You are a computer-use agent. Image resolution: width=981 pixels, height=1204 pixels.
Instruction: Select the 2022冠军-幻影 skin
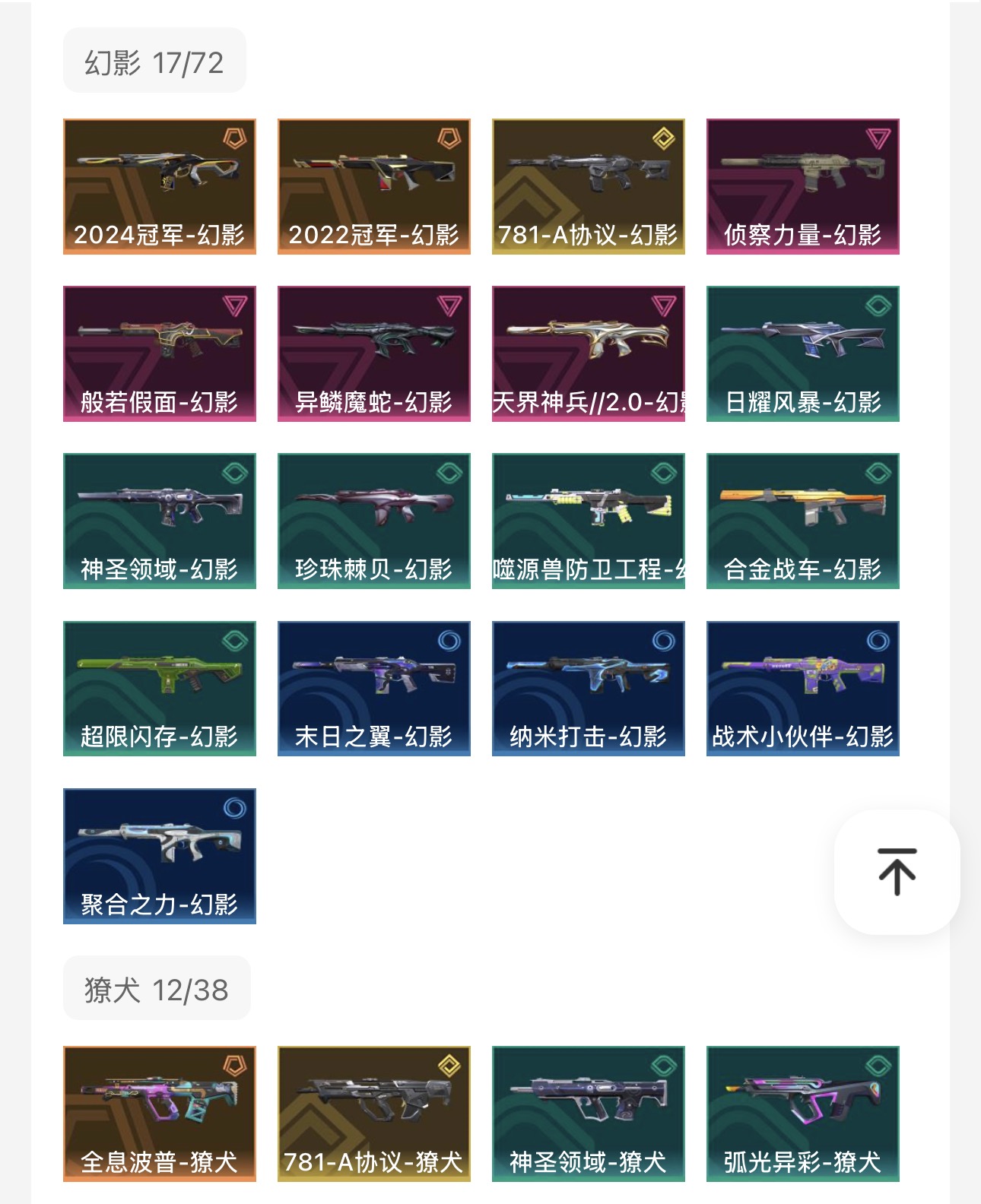374,186
